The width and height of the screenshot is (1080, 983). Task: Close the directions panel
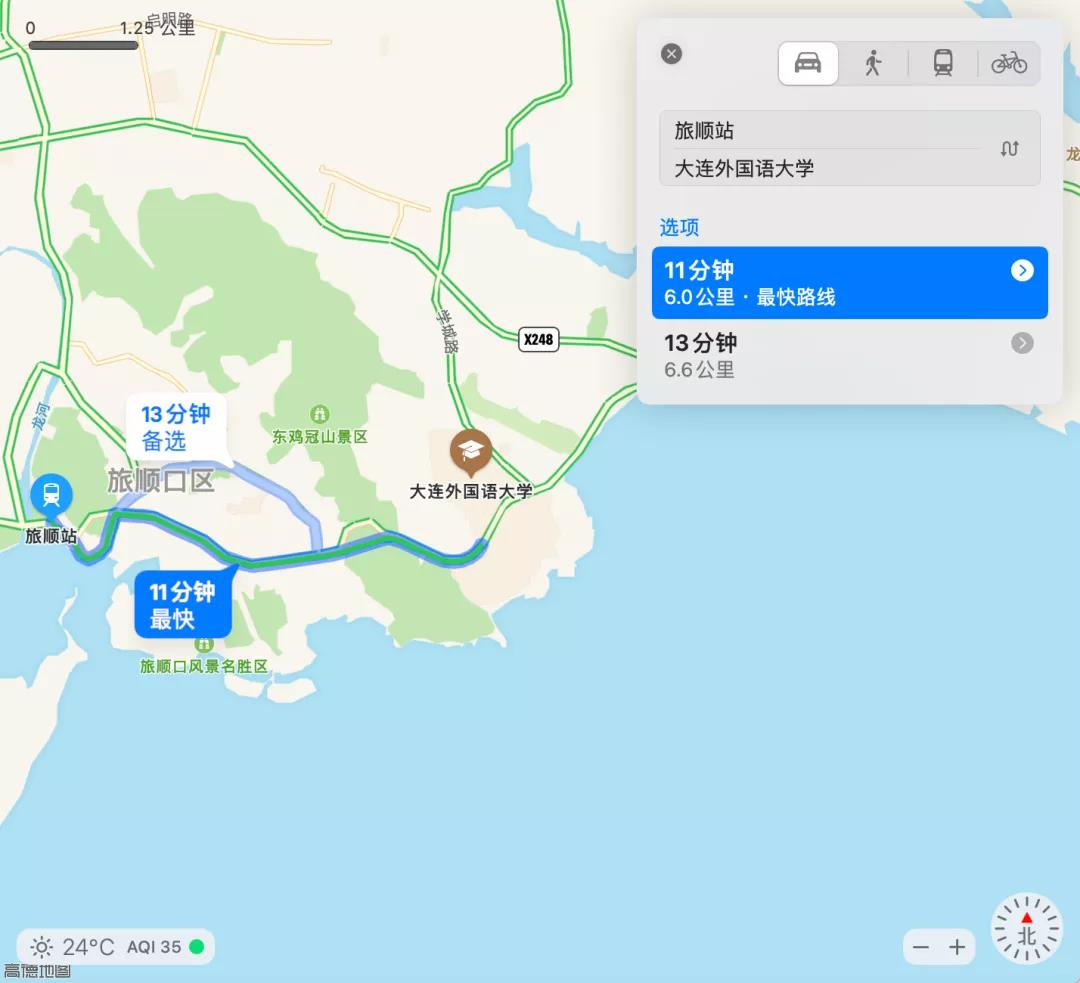pyautogui.click(x=672, y=54)
